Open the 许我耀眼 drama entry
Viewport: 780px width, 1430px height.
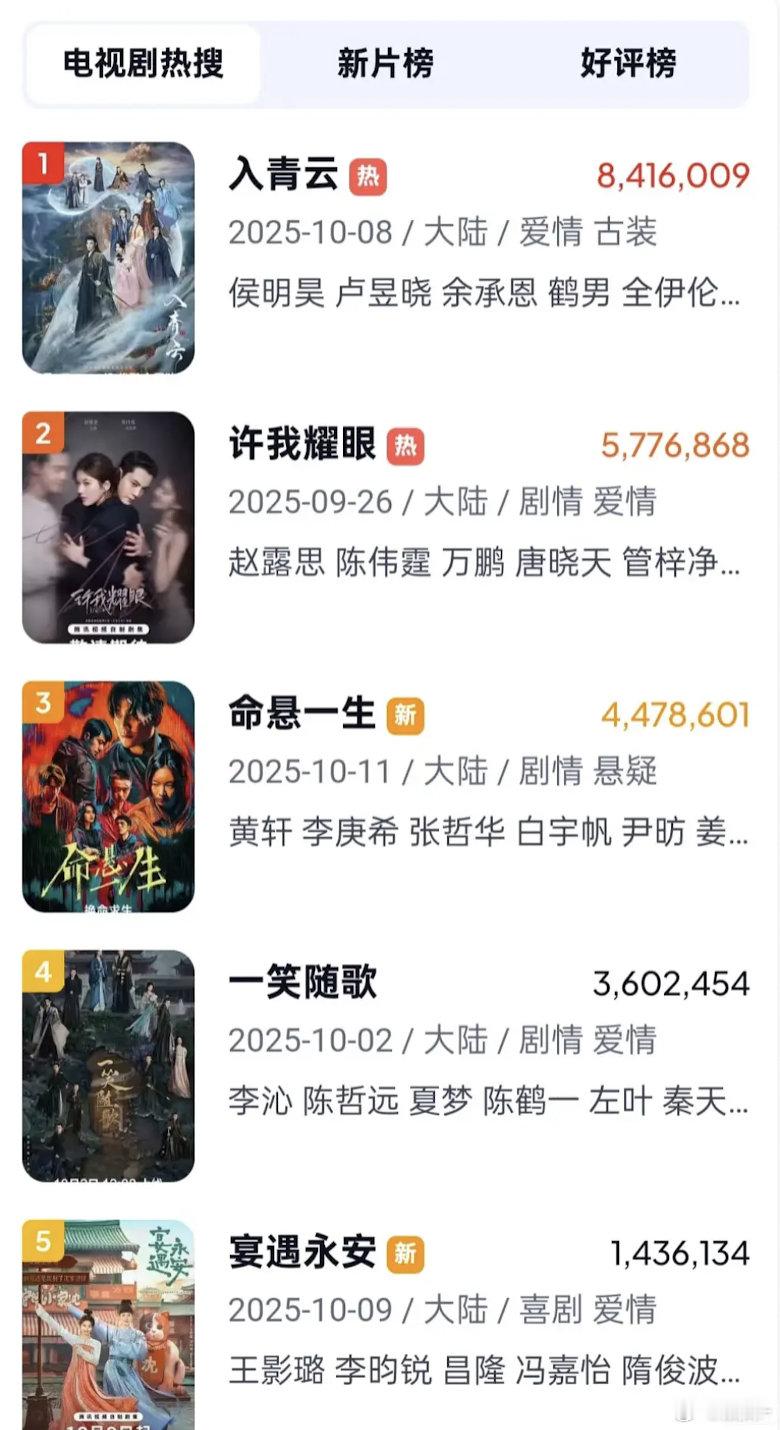302,445
